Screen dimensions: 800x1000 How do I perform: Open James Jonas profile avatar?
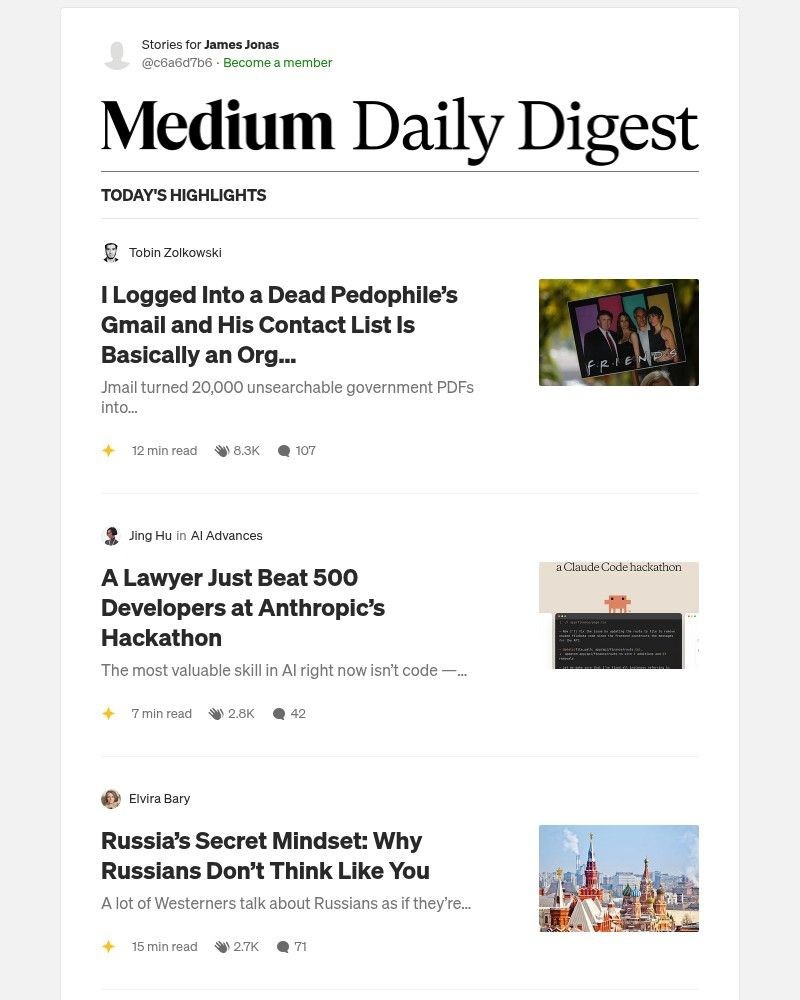pos(117,54)
